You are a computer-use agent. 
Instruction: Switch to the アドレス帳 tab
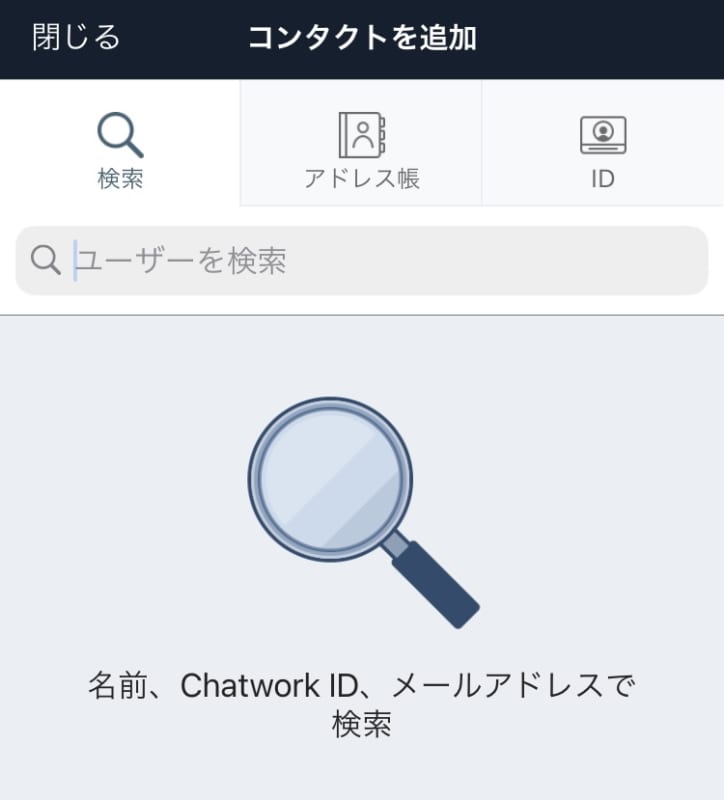pos(361,145)
